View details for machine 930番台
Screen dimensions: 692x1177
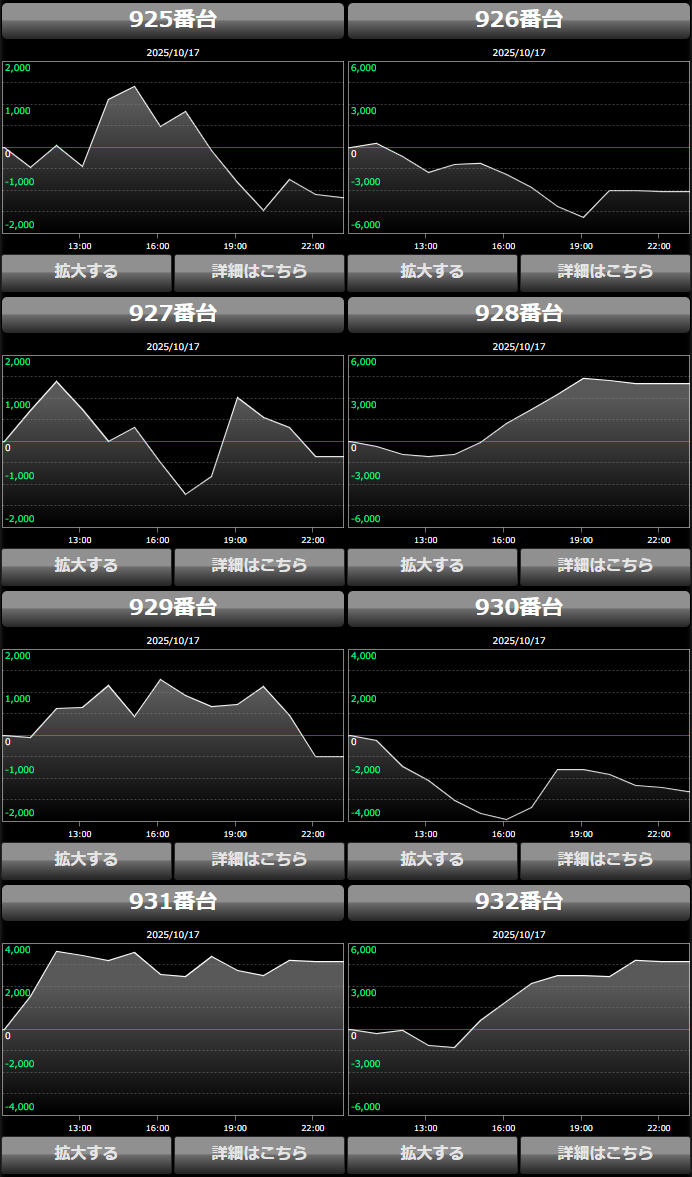[x=605, y=859]
